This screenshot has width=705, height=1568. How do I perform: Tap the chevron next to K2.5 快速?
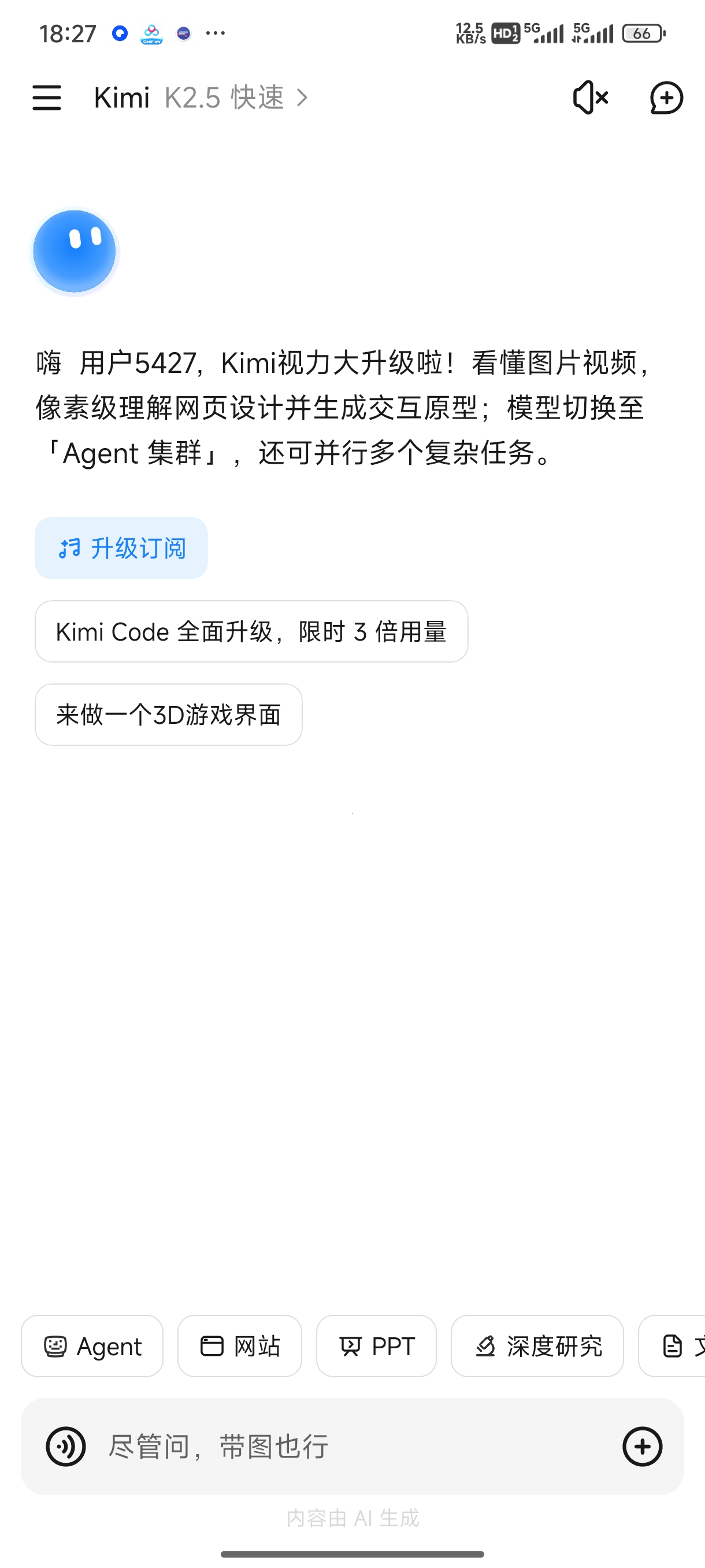(302, 97)
